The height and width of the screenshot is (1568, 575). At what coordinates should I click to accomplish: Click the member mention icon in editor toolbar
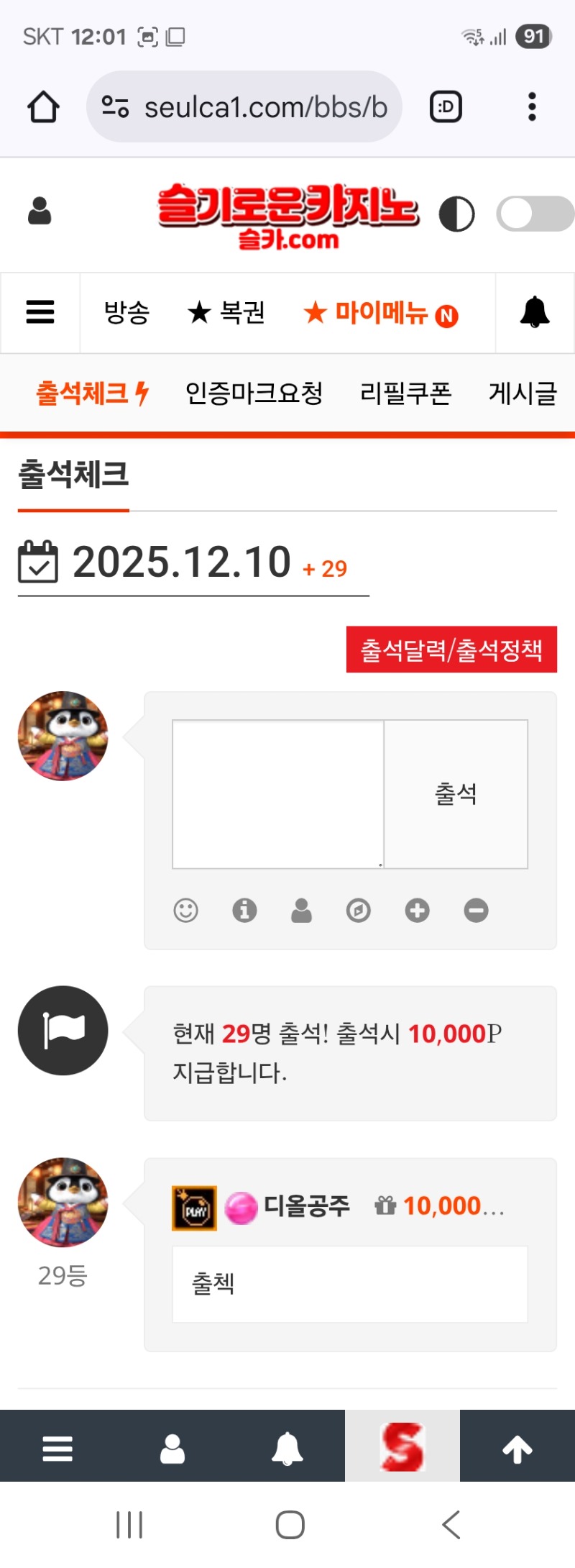[301, 911]
